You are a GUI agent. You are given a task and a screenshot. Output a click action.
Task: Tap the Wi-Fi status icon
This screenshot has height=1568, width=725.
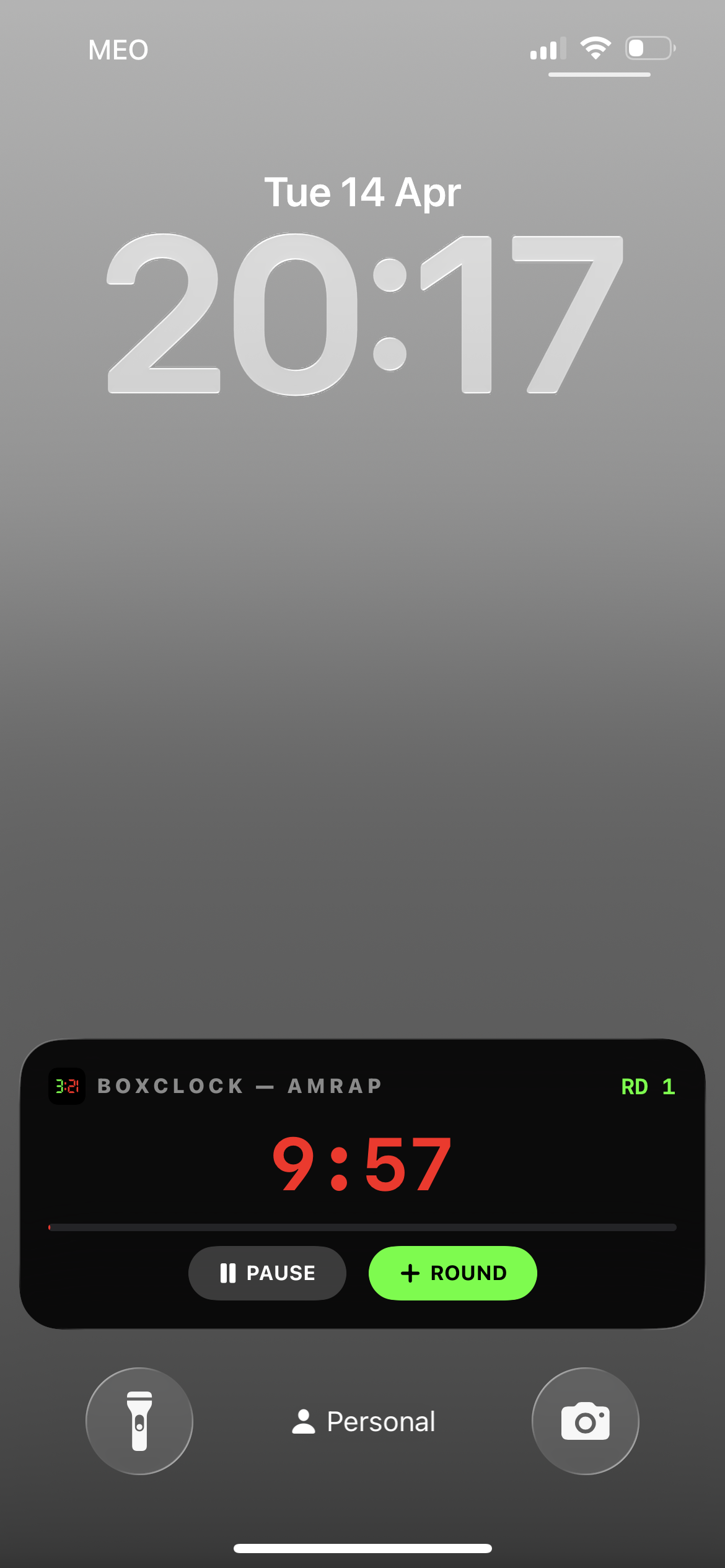[x=596, y=48]
